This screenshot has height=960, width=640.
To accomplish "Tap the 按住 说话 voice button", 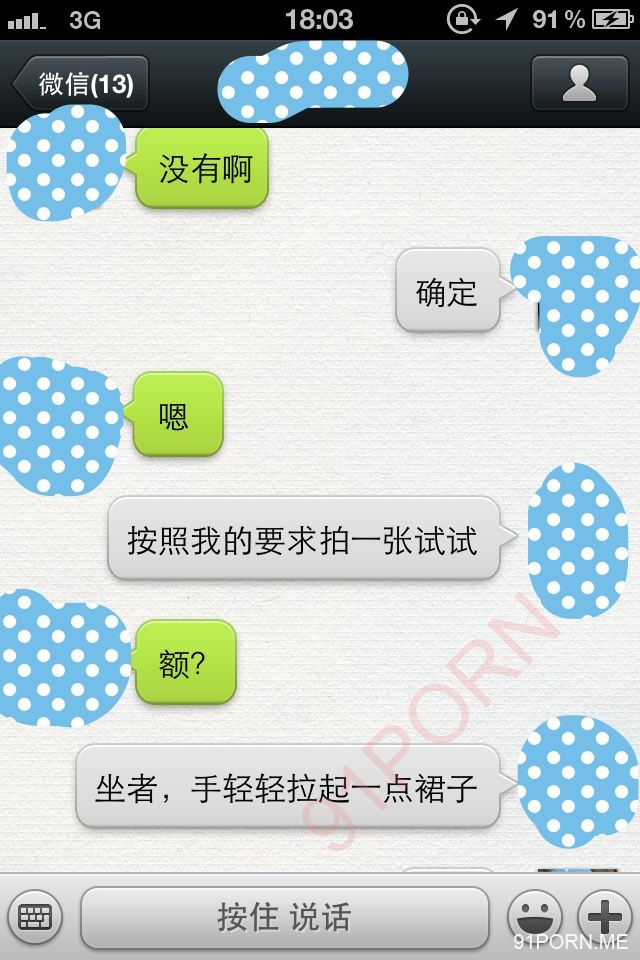I will (285, 917).
